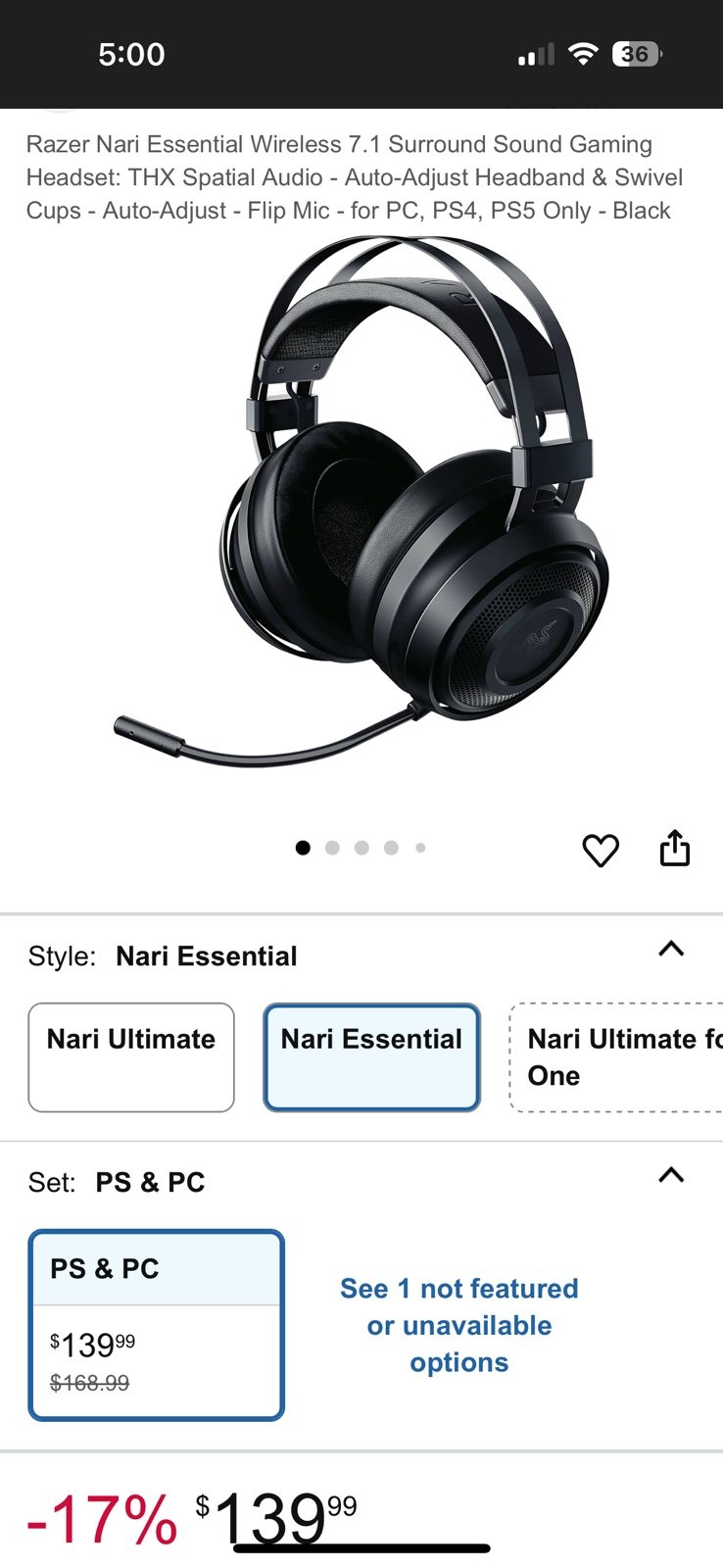This screenshot has width=723, height=1568.
Task: See 1 not featured or unavailable options
Action: tap(459, 1325)
